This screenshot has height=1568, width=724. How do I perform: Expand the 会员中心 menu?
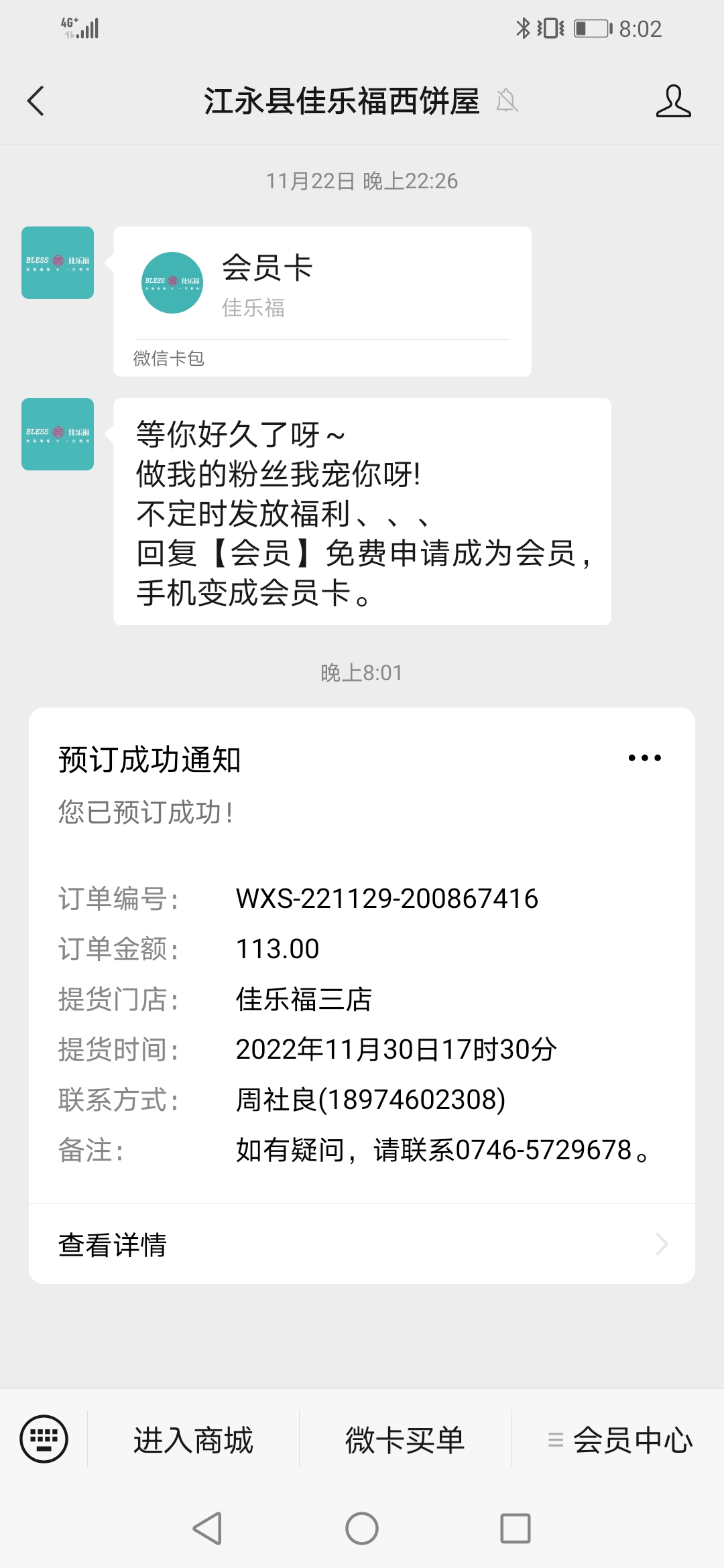point(619,1439)
